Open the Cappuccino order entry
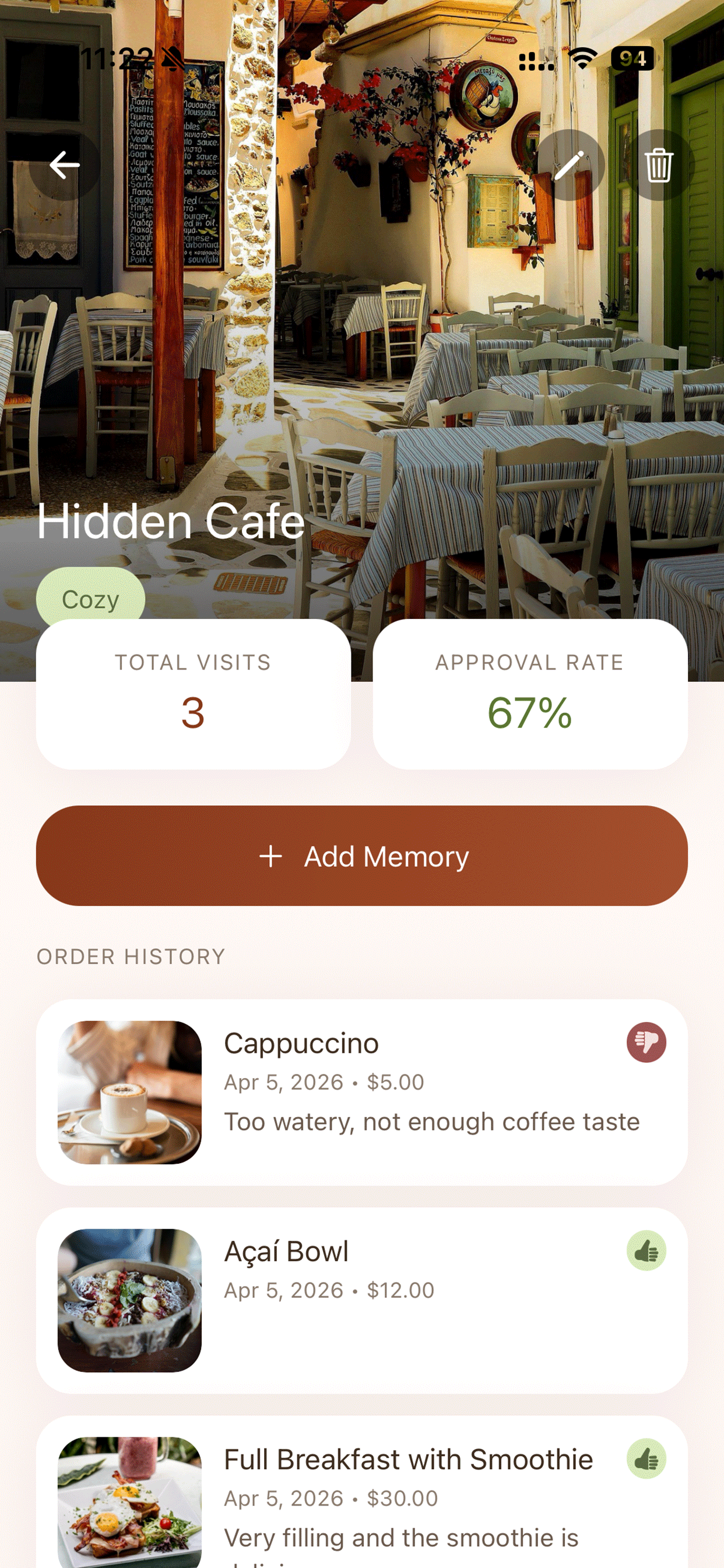 tap(362, 1092)
